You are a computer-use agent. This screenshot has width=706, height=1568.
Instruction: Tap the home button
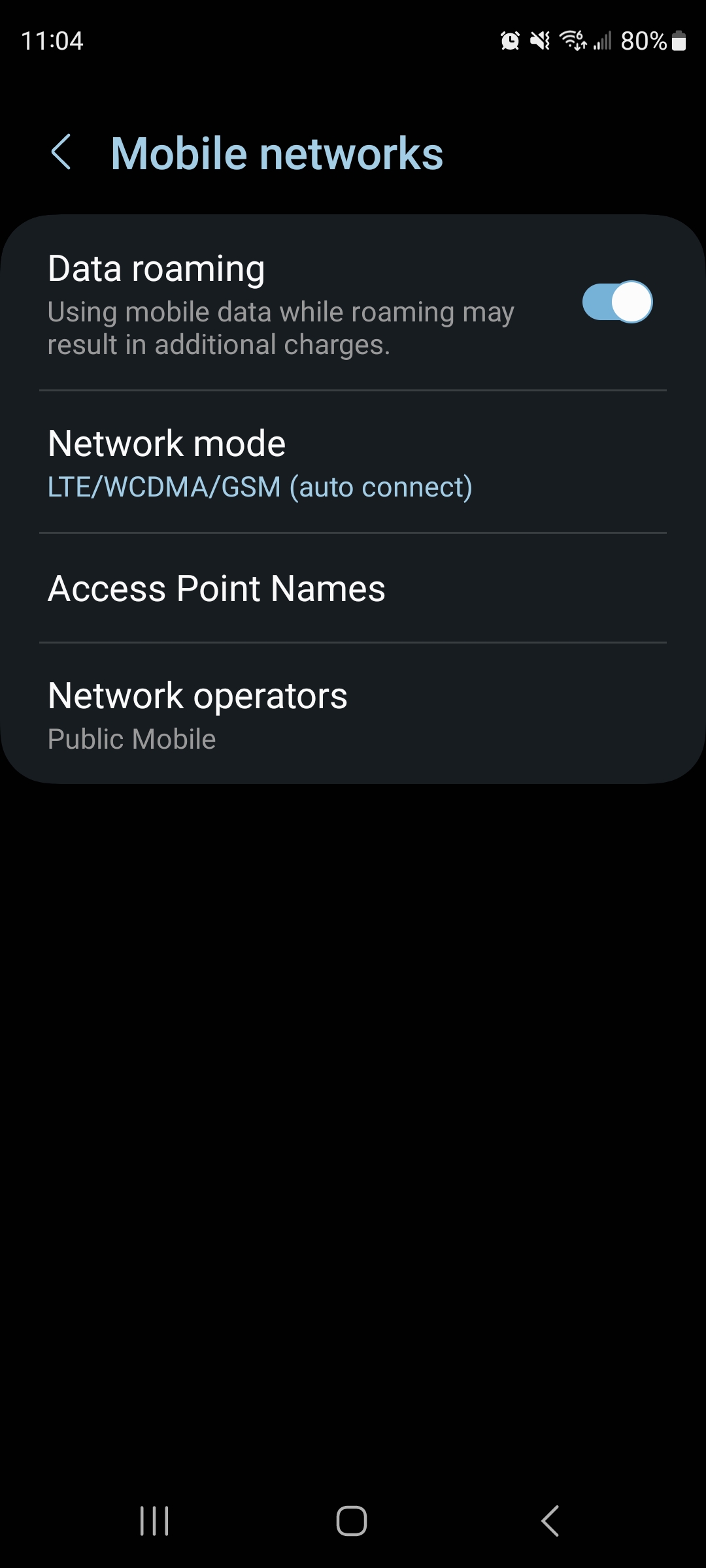coord(353,1520)
